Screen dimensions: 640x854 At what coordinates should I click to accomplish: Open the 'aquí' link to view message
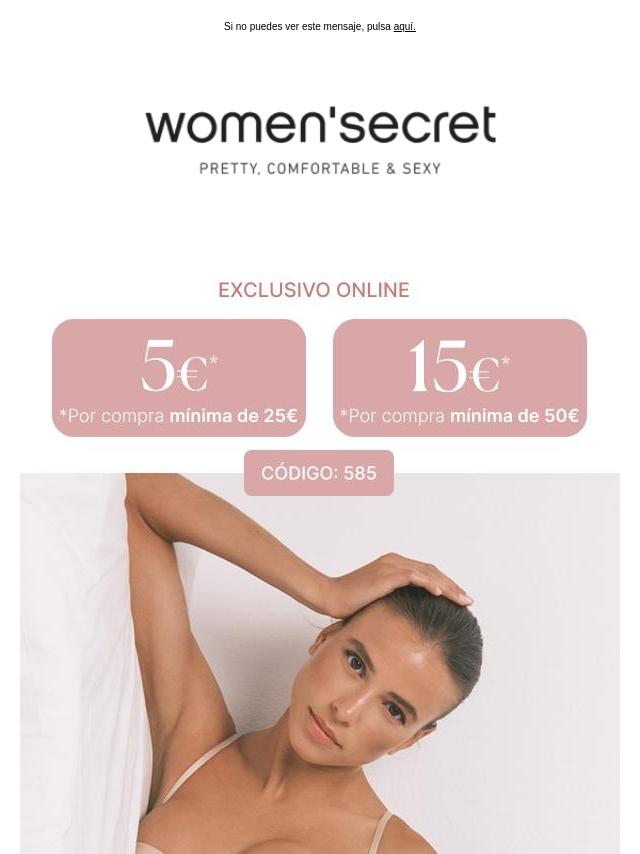coord(404,27)
